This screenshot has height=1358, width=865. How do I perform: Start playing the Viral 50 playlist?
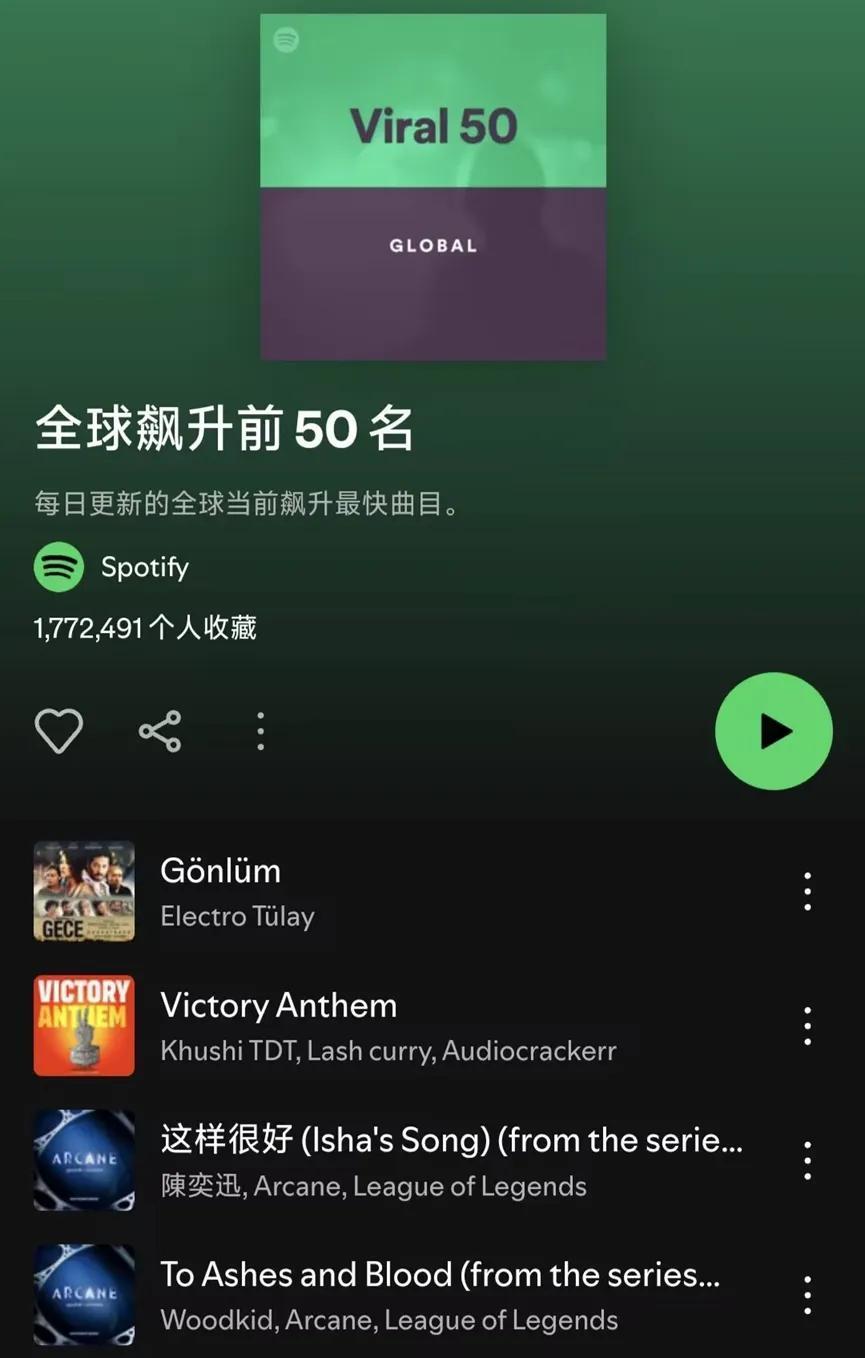[773, 731]
